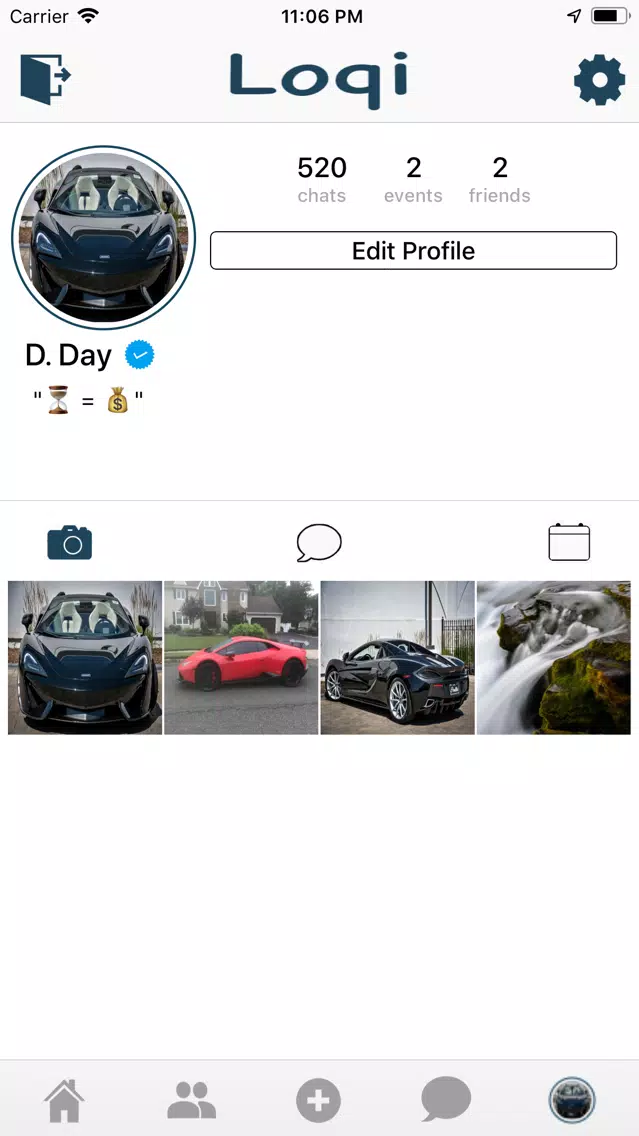This screenshot has height=1136, width=639.
Task: Tap the logout door icon
Action: tap(45, 79)
